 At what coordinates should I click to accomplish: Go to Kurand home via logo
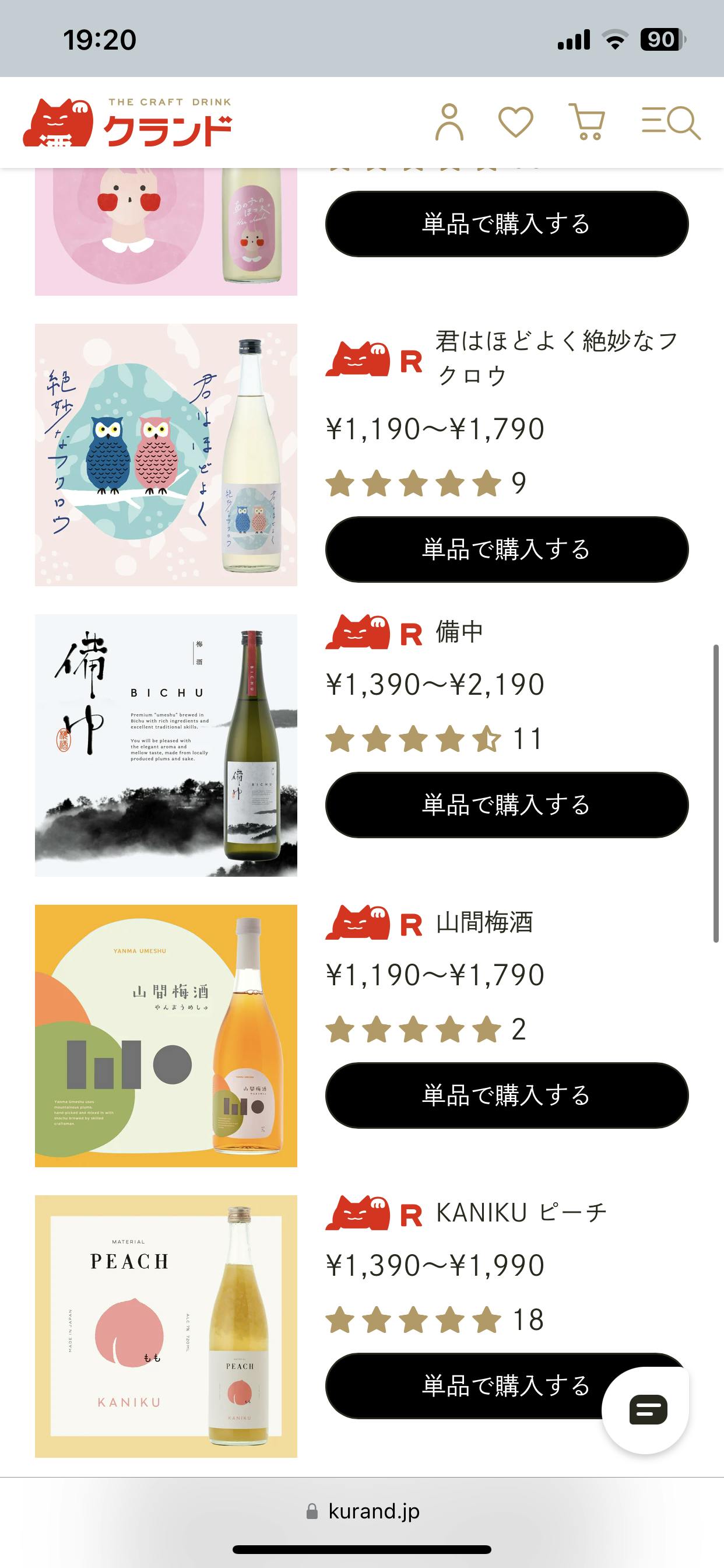[128, 123]
